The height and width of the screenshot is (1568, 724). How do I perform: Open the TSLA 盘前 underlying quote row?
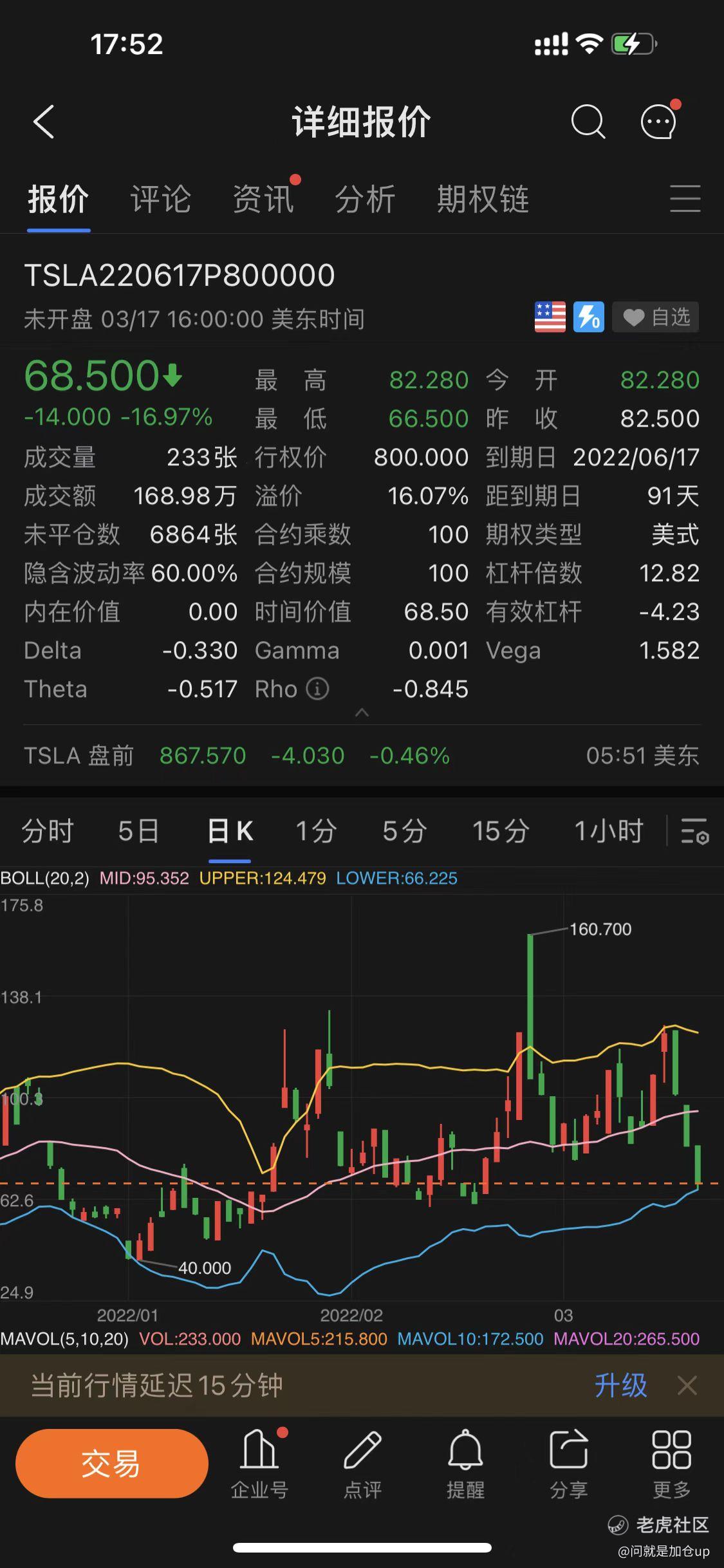[x=362, y=756]
